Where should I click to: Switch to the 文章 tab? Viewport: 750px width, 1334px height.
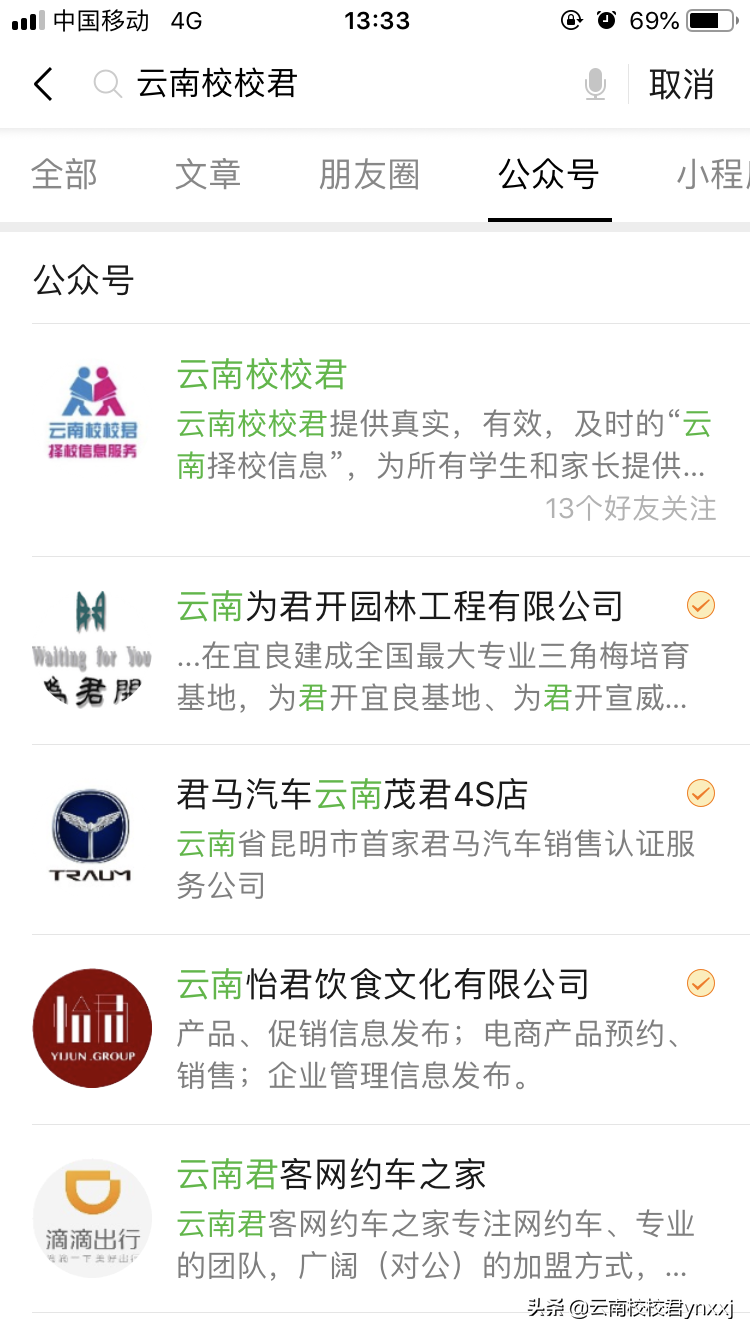pyautogui.click(x=208, y=175)
